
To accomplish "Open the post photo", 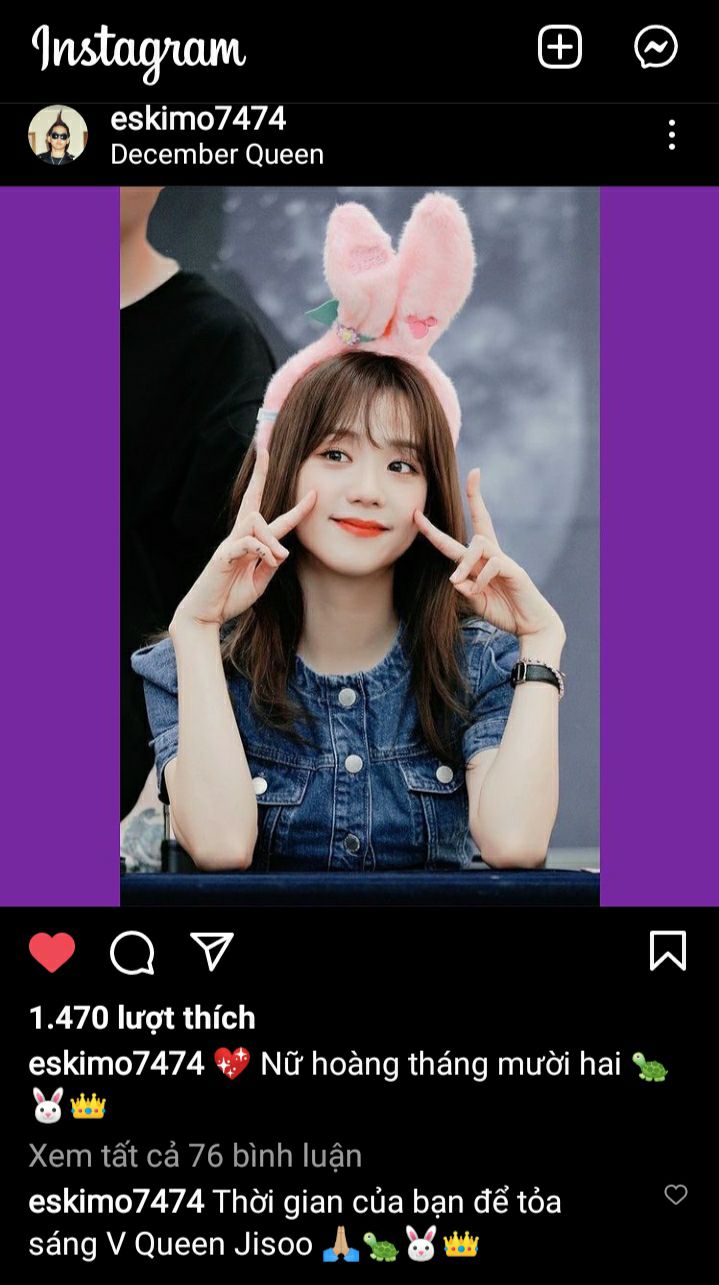I will point(360,545).
